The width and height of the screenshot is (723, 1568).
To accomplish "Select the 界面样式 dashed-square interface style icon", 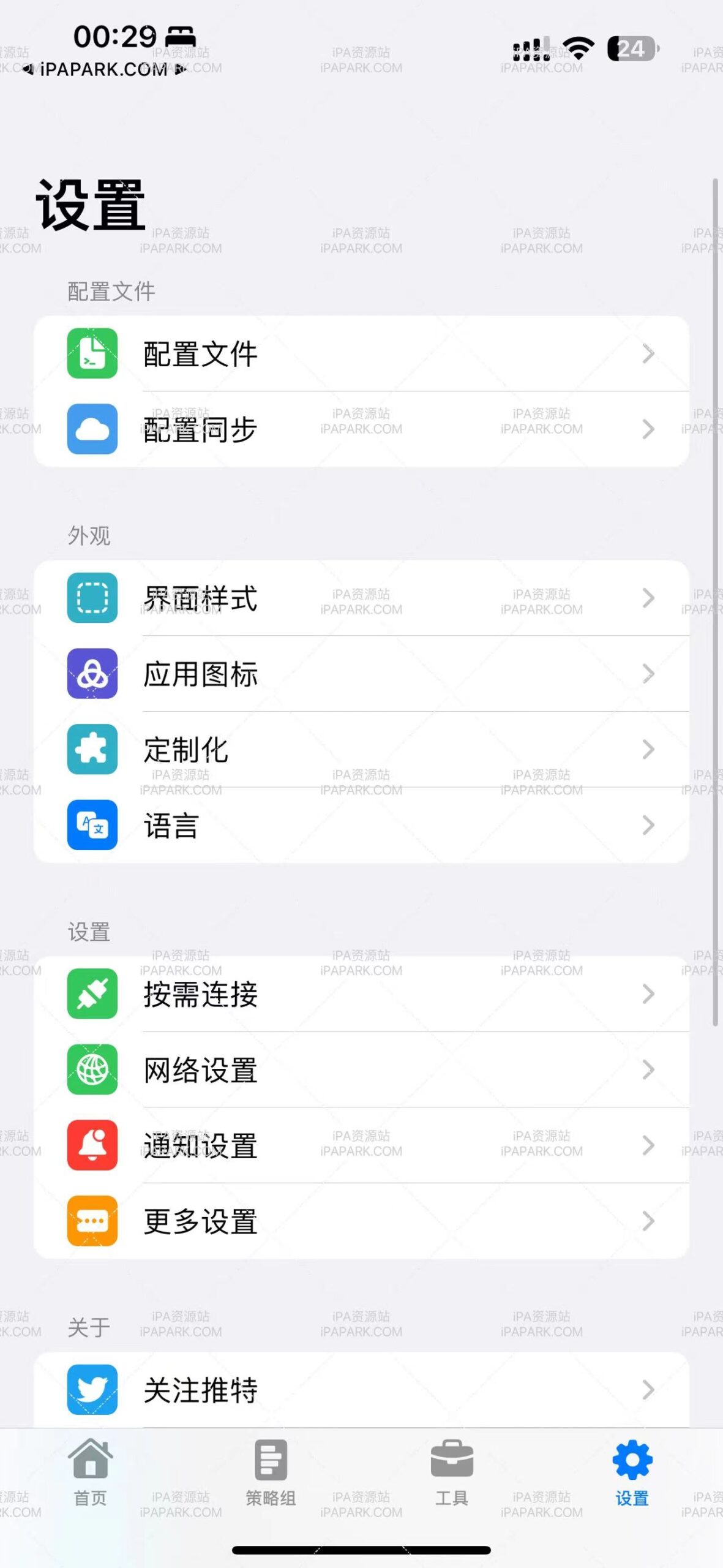I will click(91, 598).
